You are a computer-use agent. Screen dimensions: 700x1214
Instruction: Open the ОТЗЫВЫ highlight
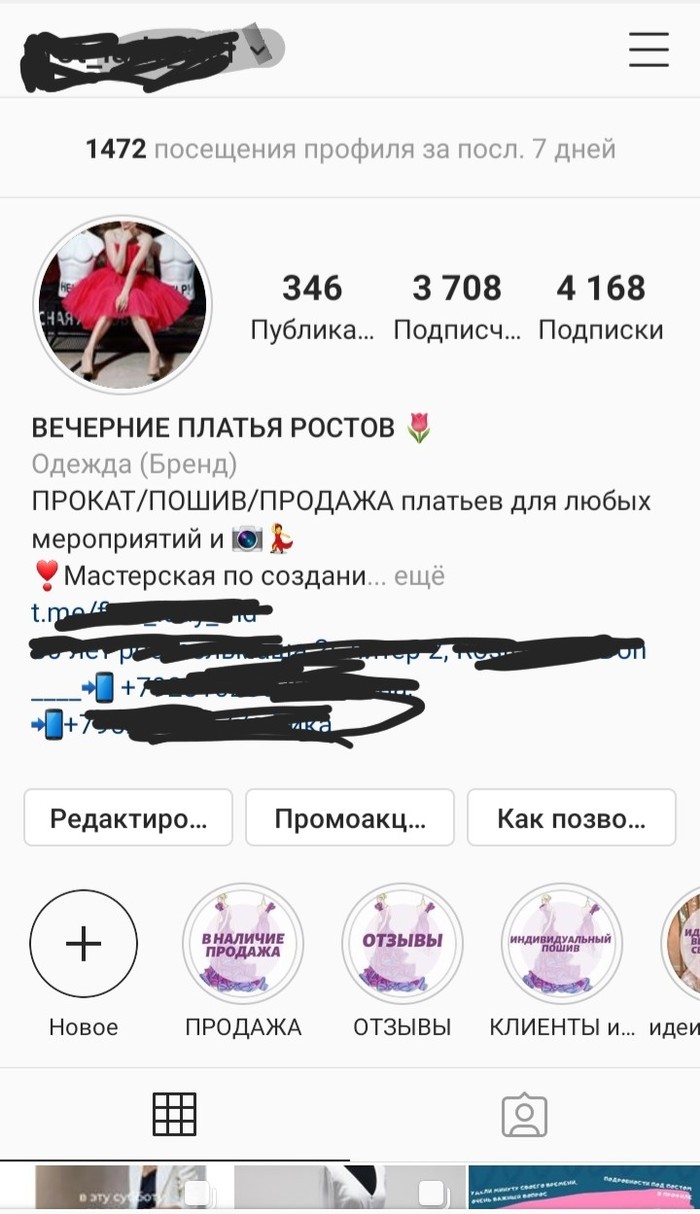[x=402, y=945]
